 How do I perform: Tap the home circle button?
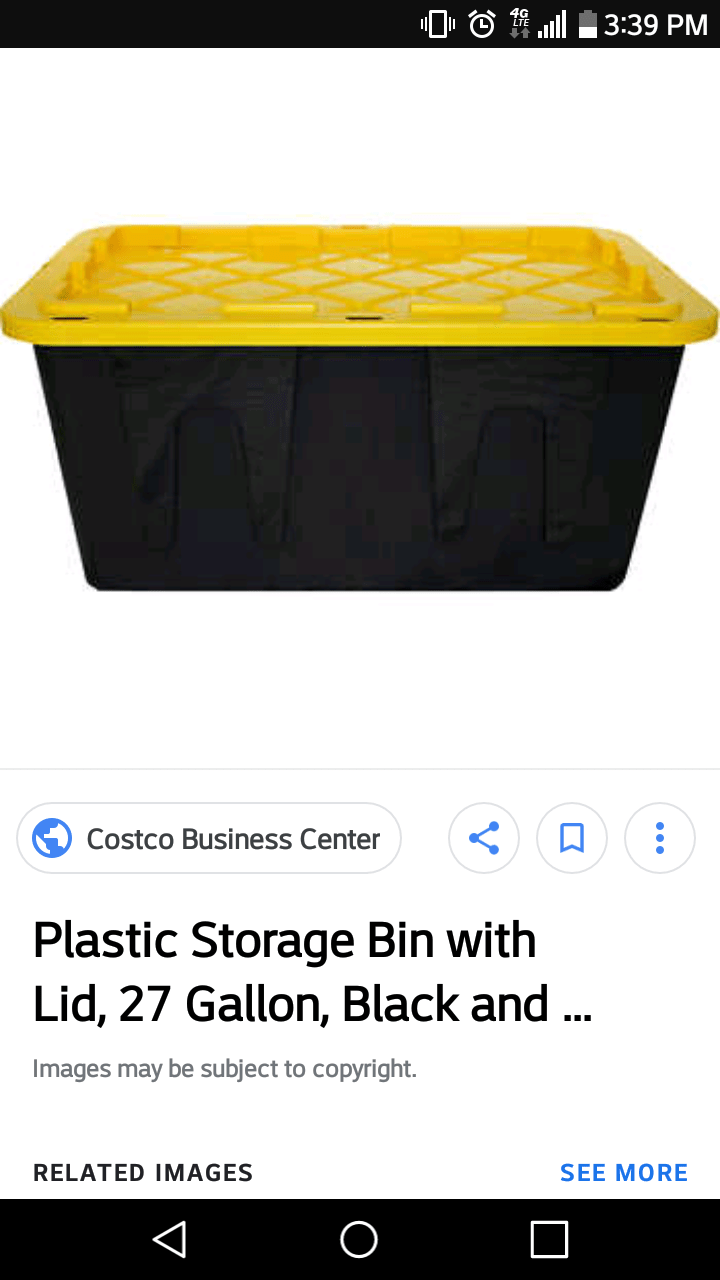coord(359,1239)
